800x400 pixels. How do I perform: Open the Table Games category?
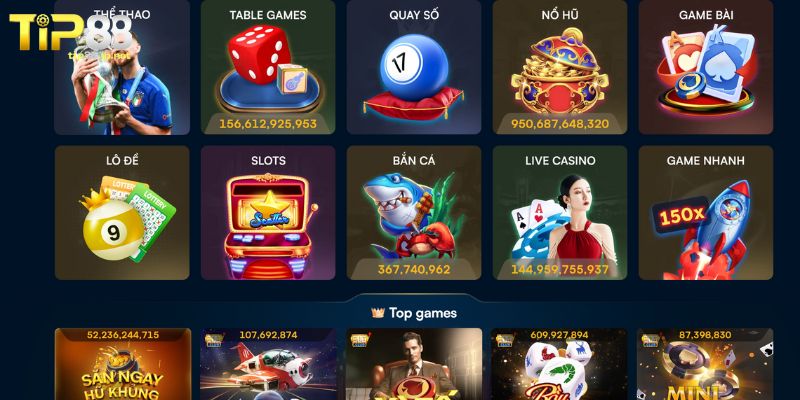(x=268, y=68)
